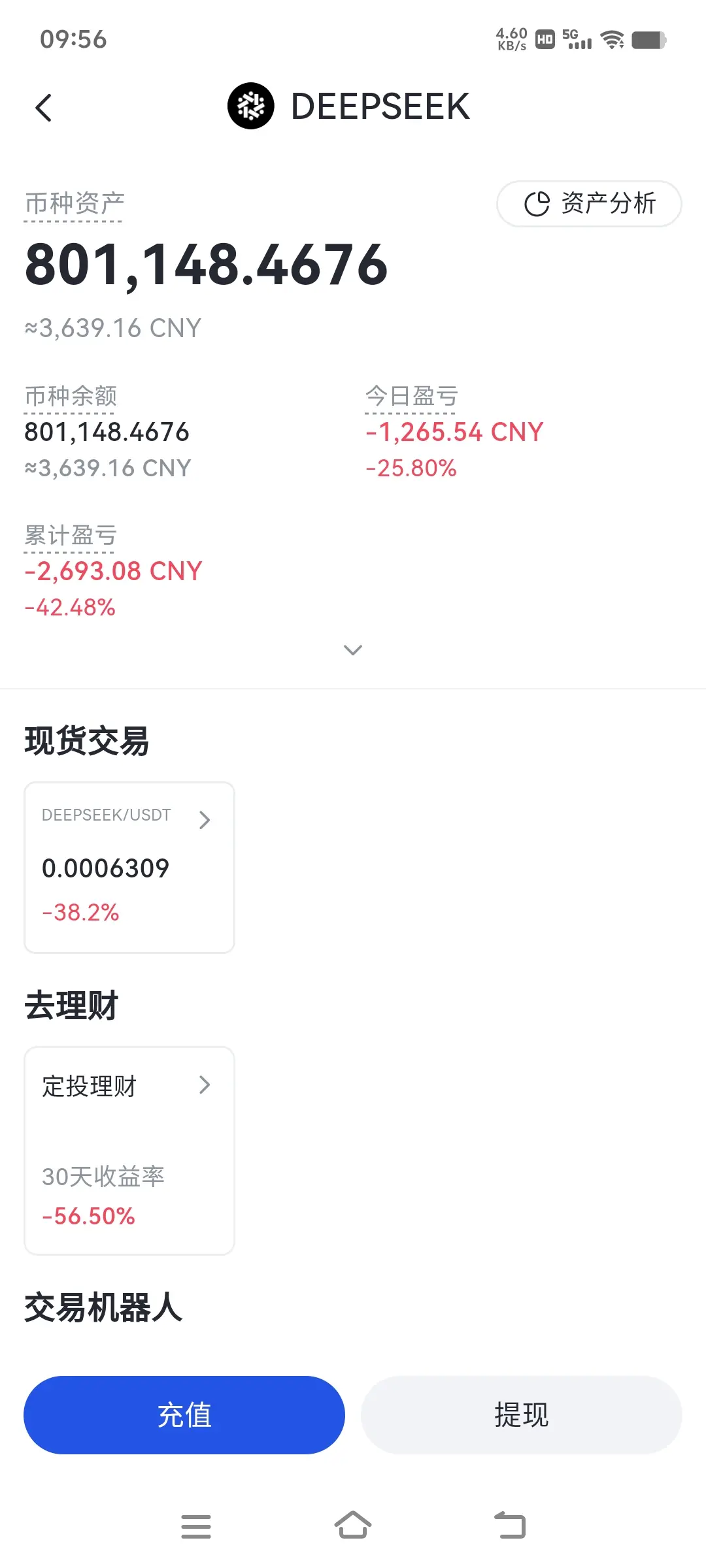Viewport: 706px width, 1568px height.
Task: Go back from the DEEPSEEK page
Action: click(x=43, y=108)
